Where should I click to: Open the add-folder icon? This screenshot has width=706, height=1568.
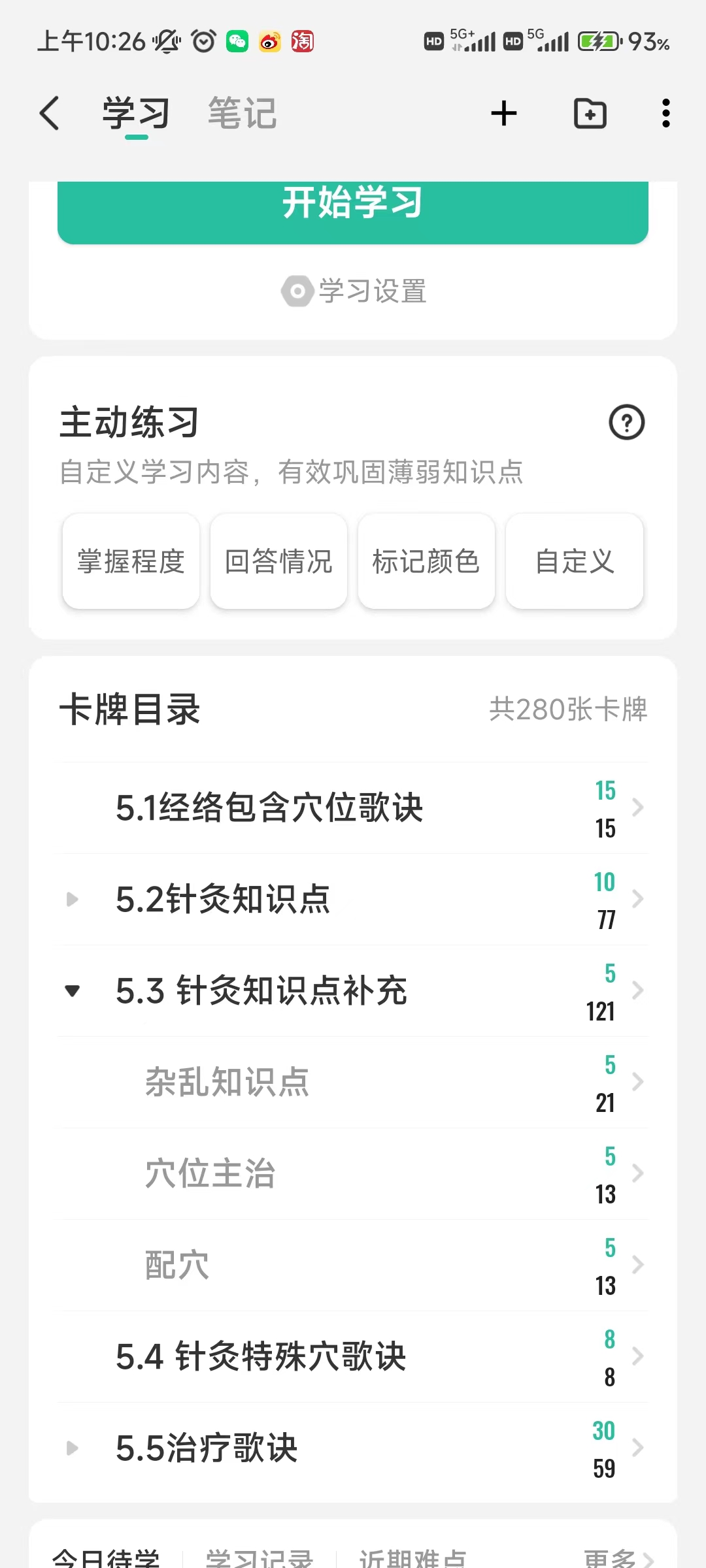point(590,114)
